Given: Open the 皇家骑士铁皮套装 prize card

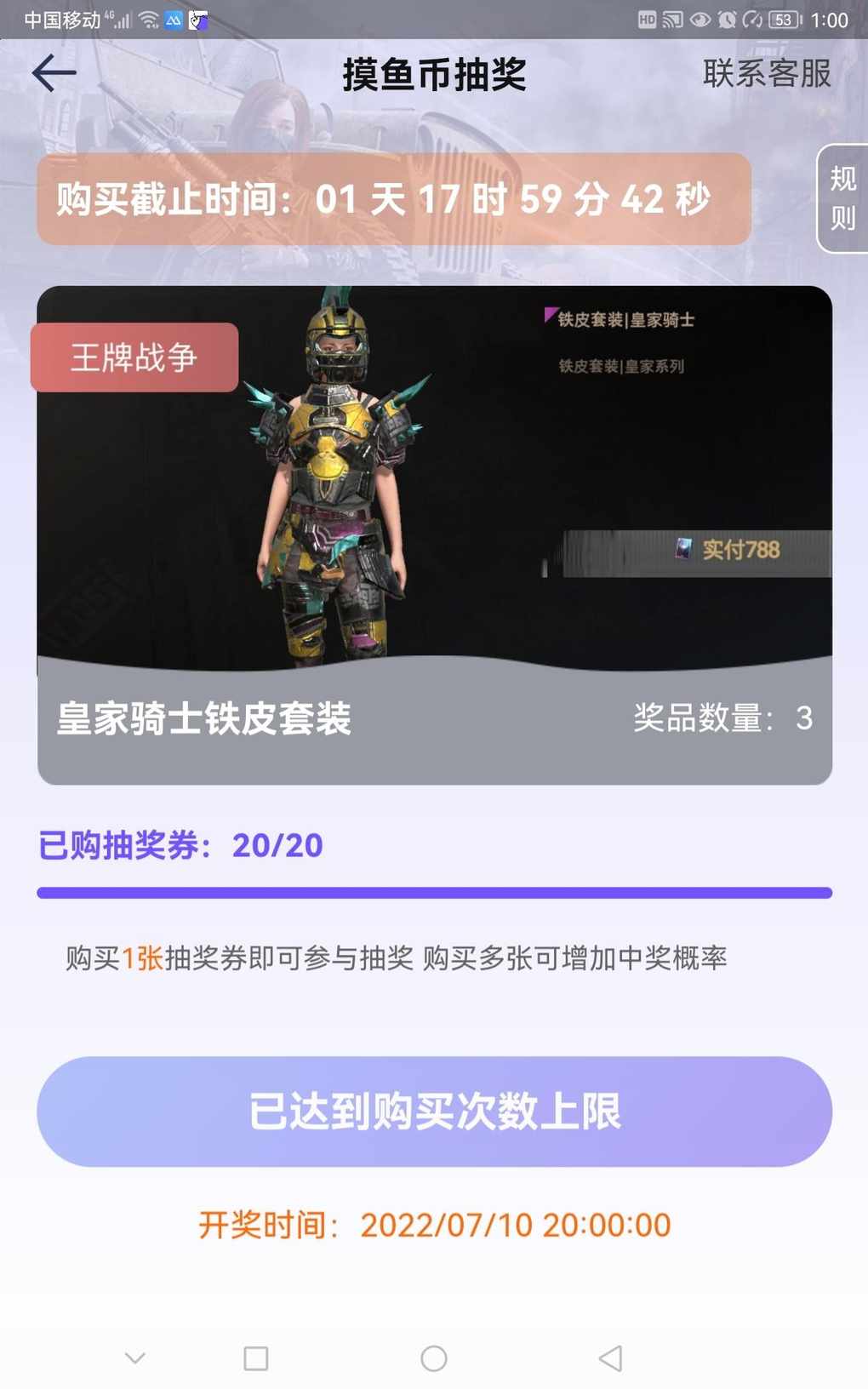Looking at the screenshot, I should 434,534.
